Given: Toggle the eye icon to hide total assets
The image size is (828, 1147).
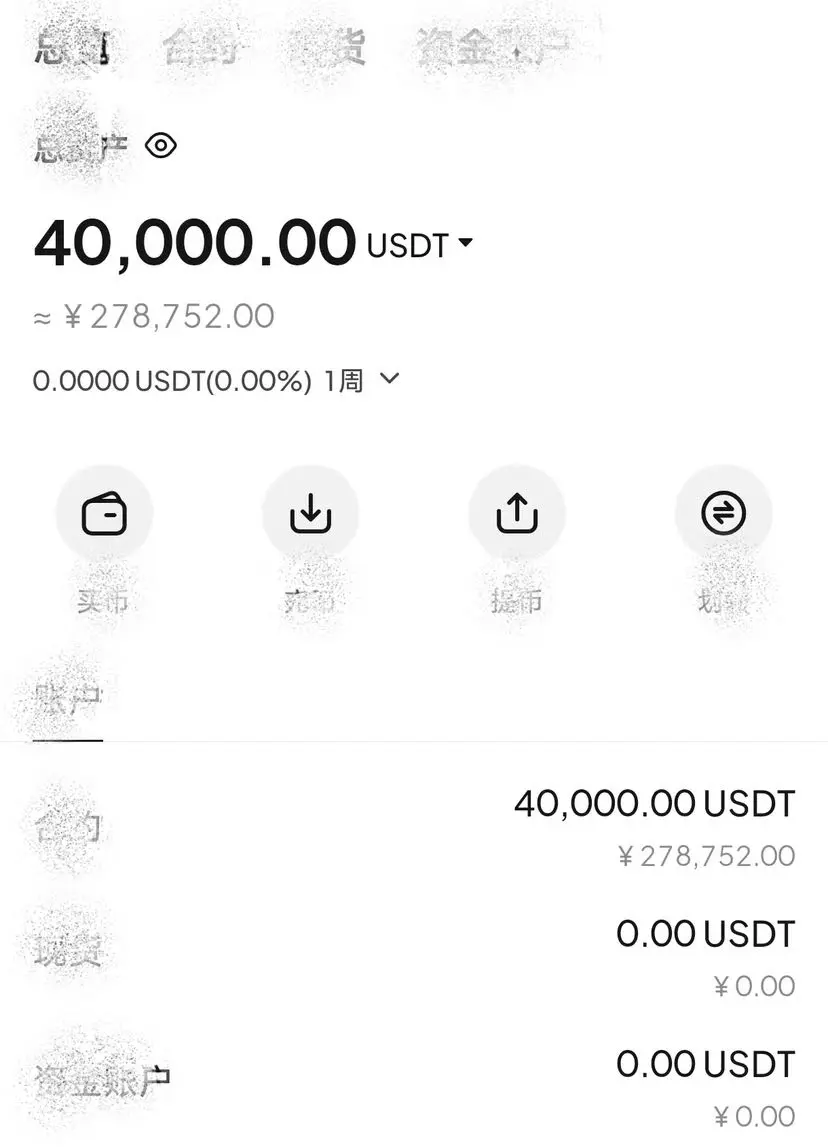Looking at the screenshot, I should coord(161,146).
